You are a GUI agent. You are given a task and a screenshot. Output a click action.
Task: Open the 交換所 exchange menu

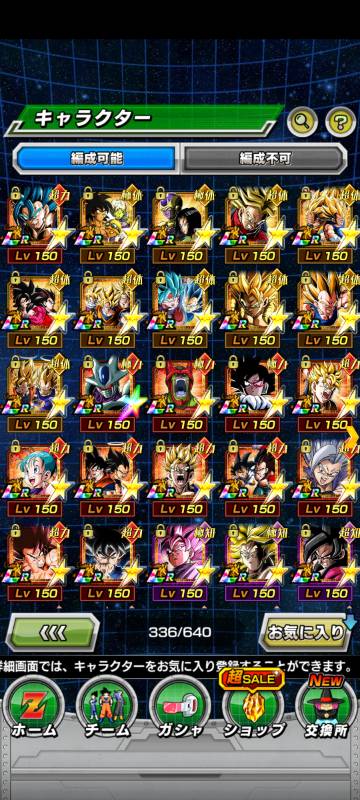326,708
